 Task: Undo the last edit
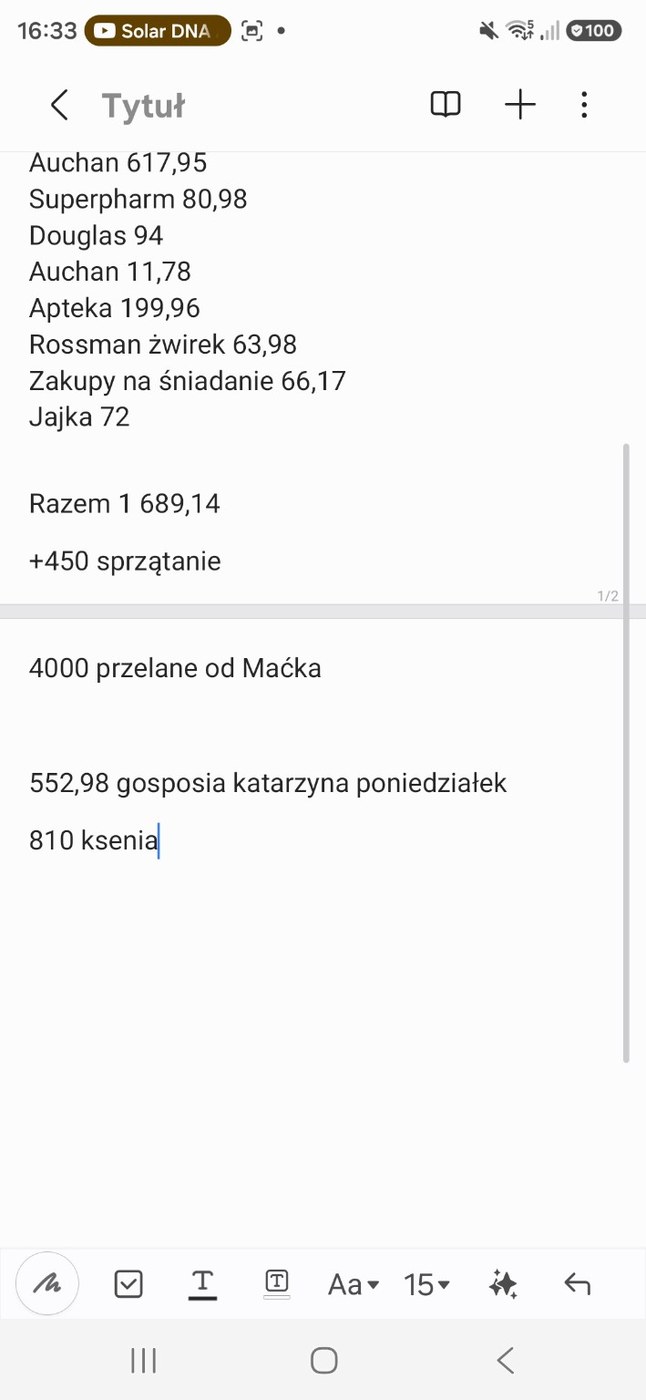(577, 1284)
